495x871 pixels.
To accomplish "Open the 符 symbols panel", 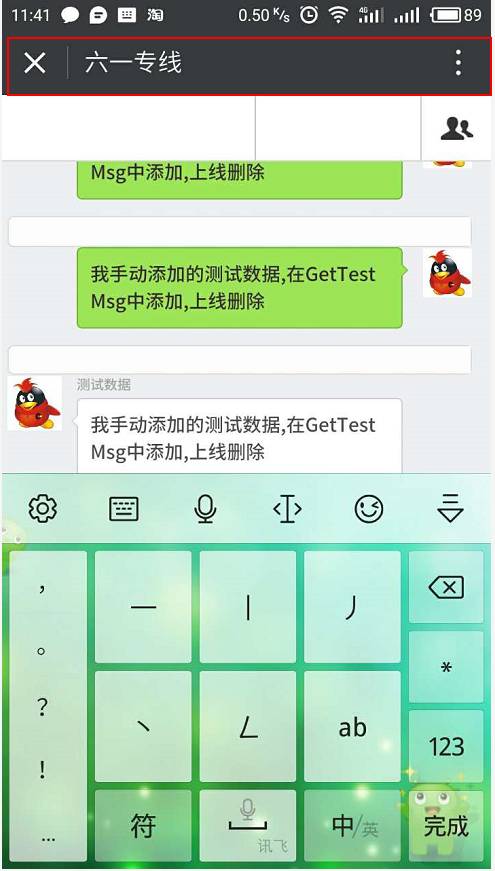I will point(143,826).
